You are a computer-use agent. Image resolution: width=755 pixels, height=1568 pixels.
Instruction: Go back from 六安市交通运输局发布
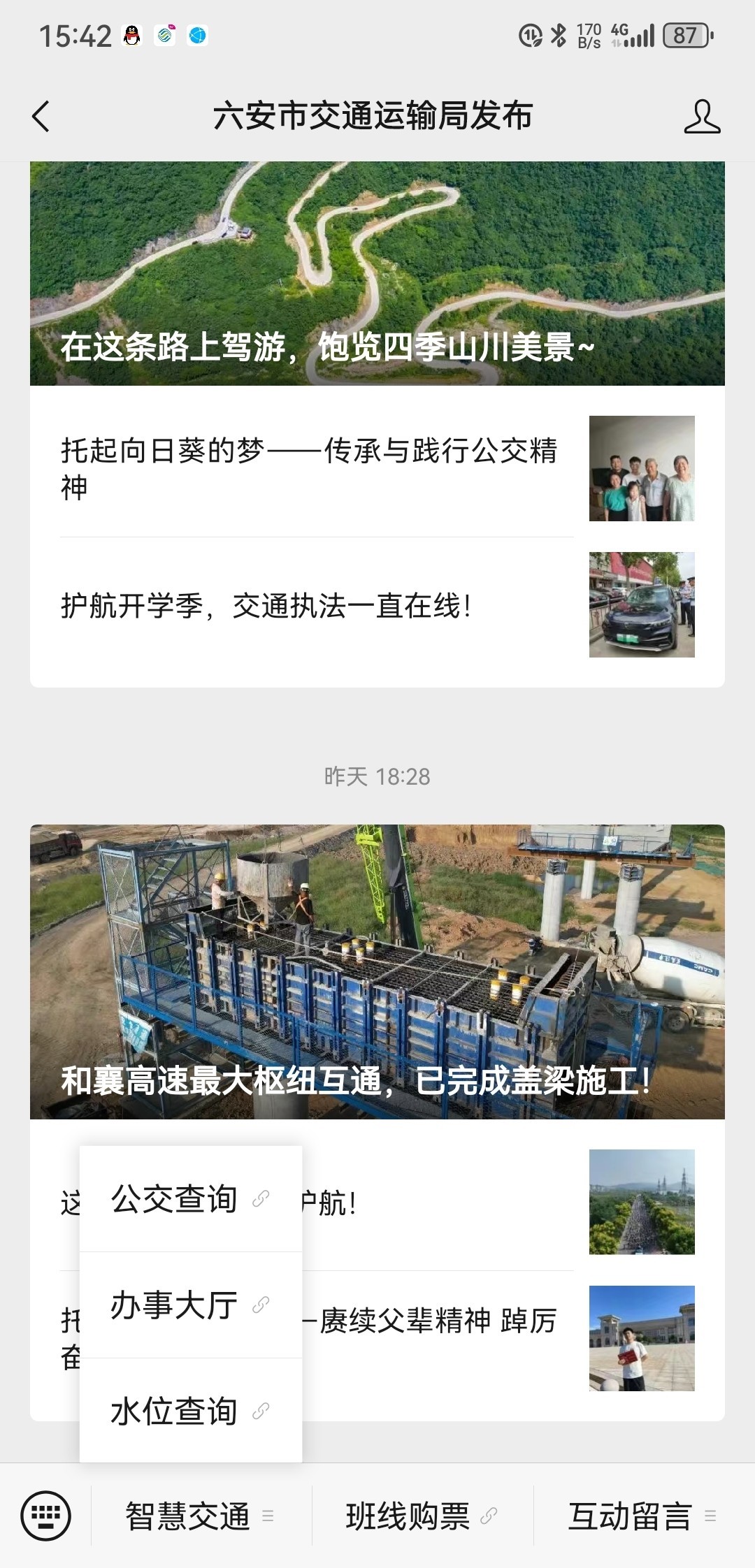click(42, 116)
